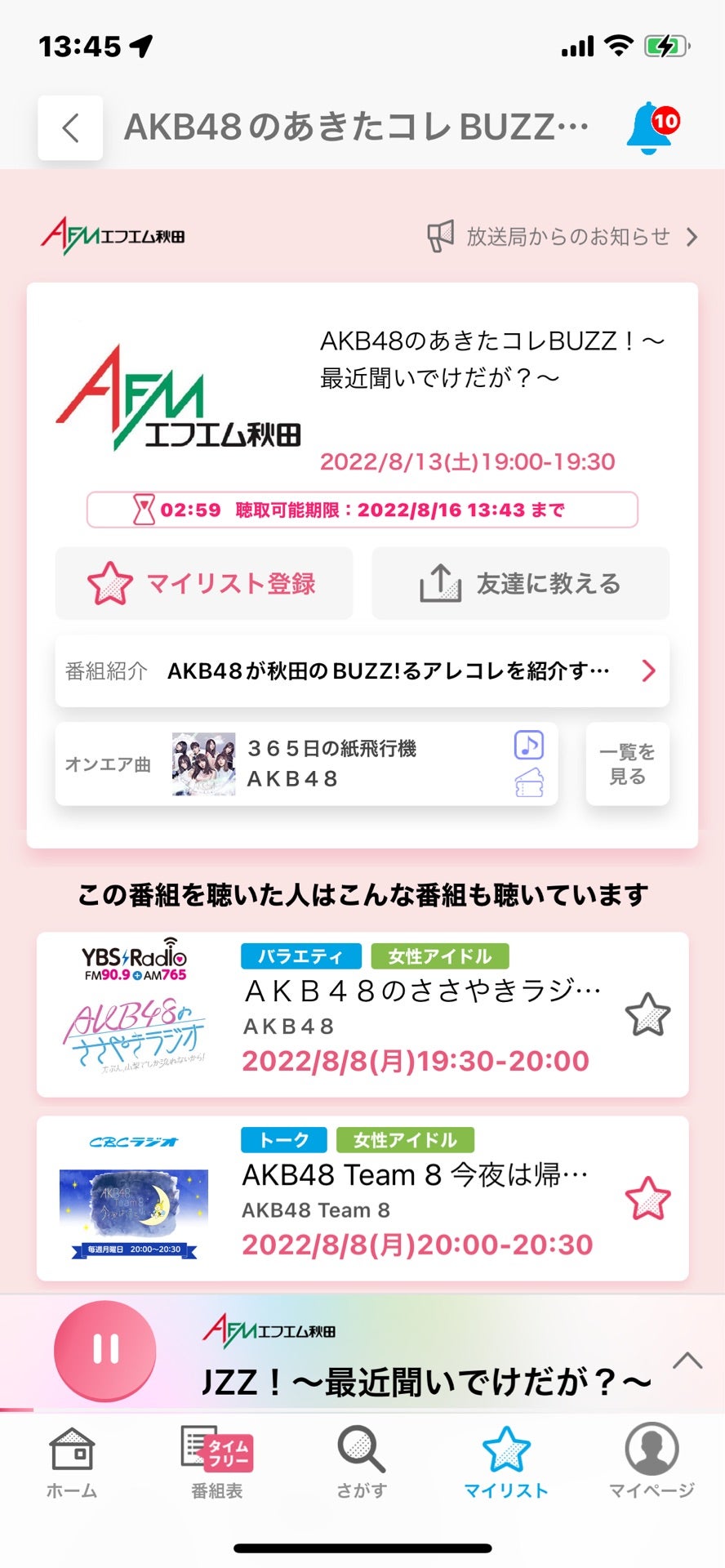Image resolution: width=725 pixels, height=1568 pixels.
Task: Open AKB48 Team 8 今夜は帰… card
Action: point(408,1197)
